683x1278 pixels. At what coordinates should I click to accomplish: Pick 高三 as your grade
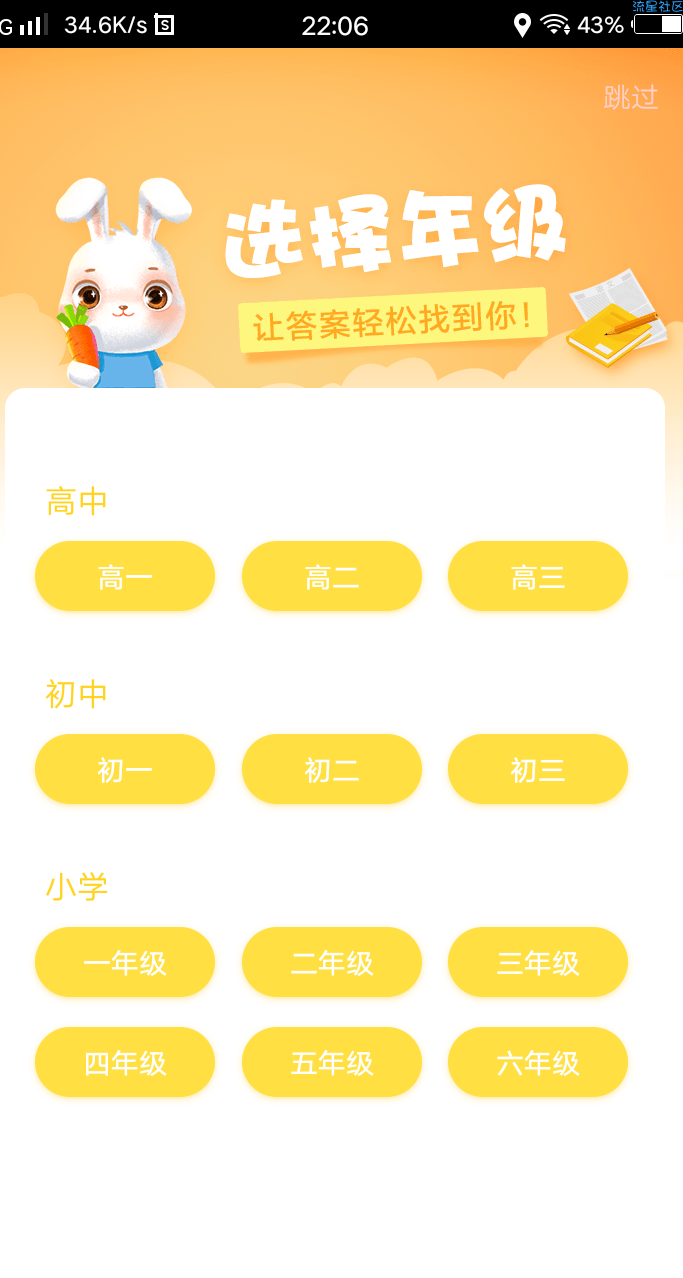coord(538,577)
